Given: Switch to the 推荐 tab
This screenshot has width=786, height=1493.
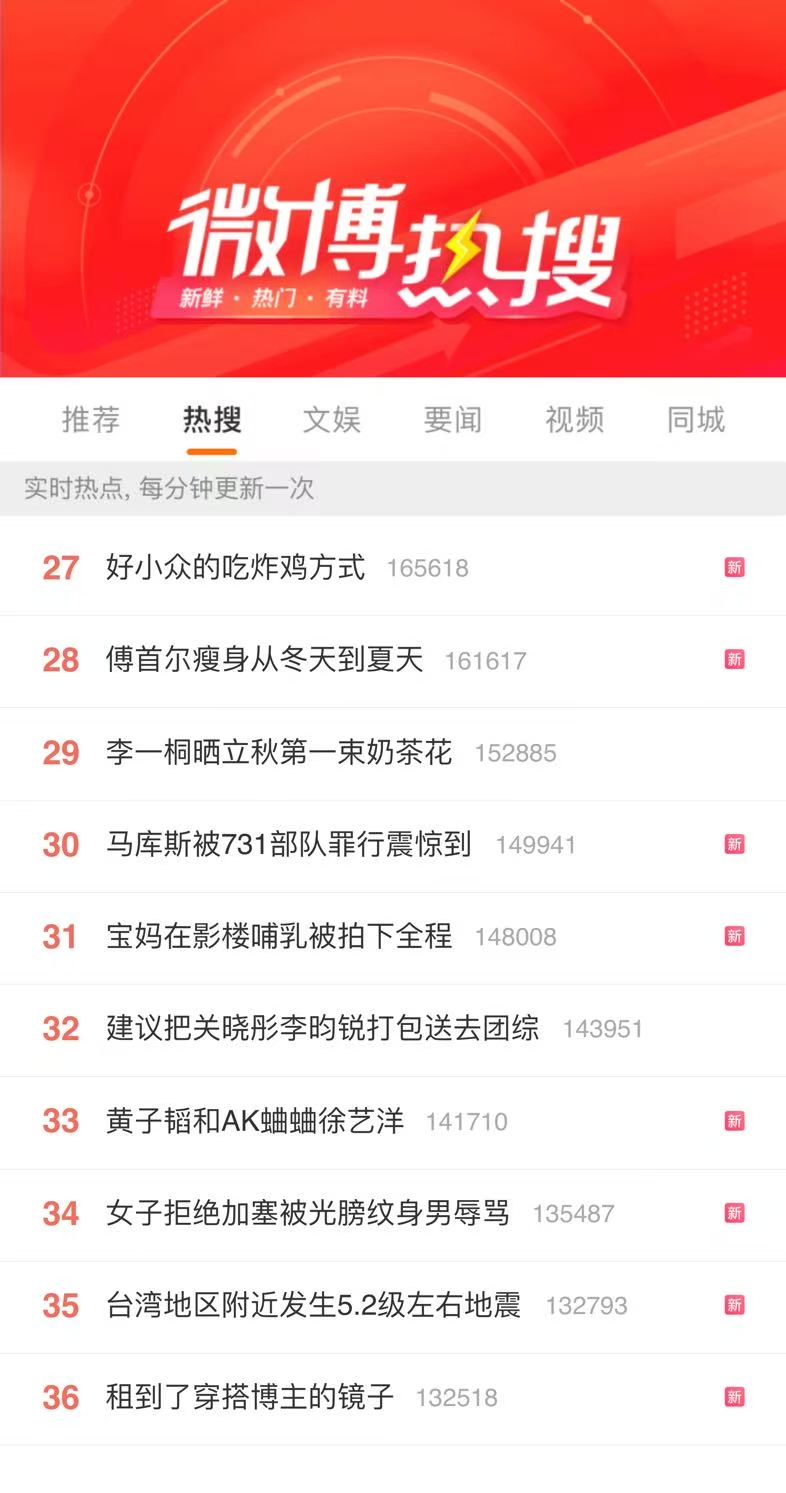Looking at the screenshot, I should (91, 419).
